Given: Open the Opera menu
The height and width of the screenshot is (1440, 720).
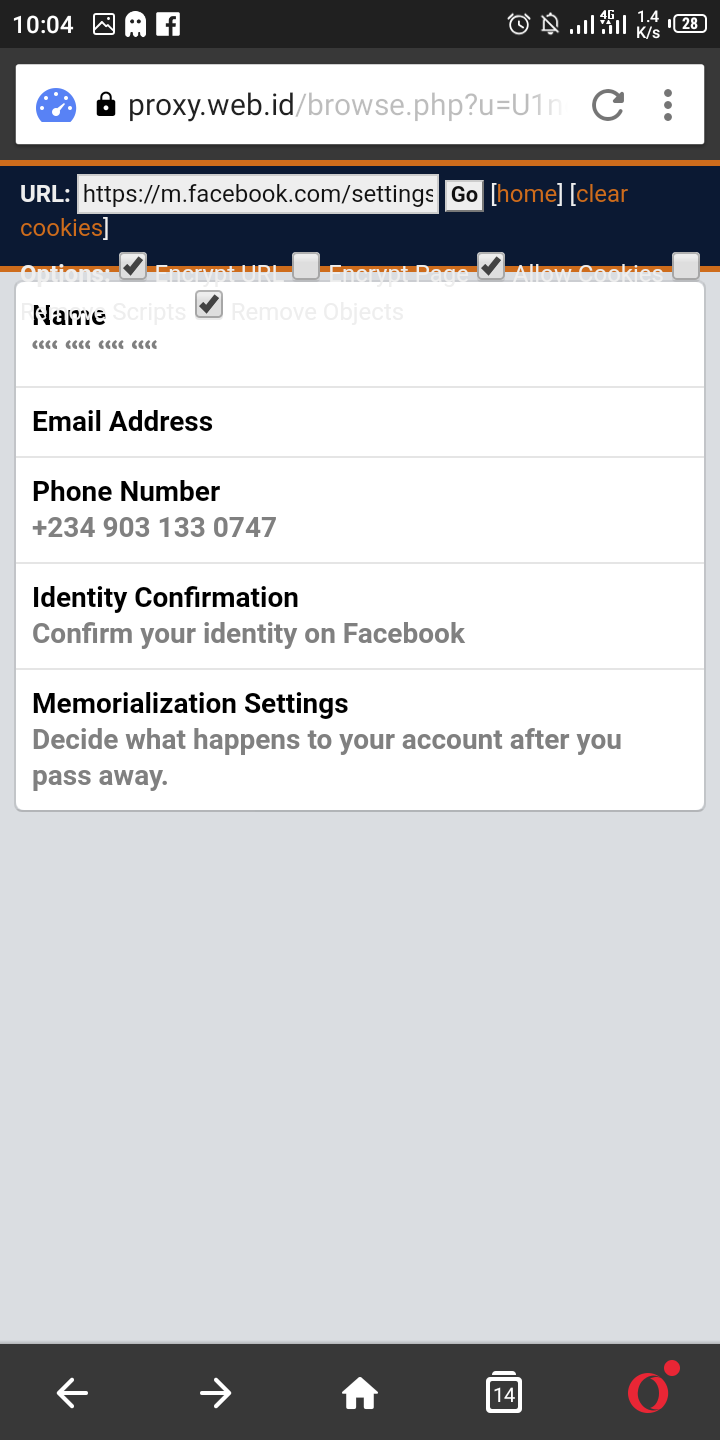Looking at the screenshot, I should 648,1392.
